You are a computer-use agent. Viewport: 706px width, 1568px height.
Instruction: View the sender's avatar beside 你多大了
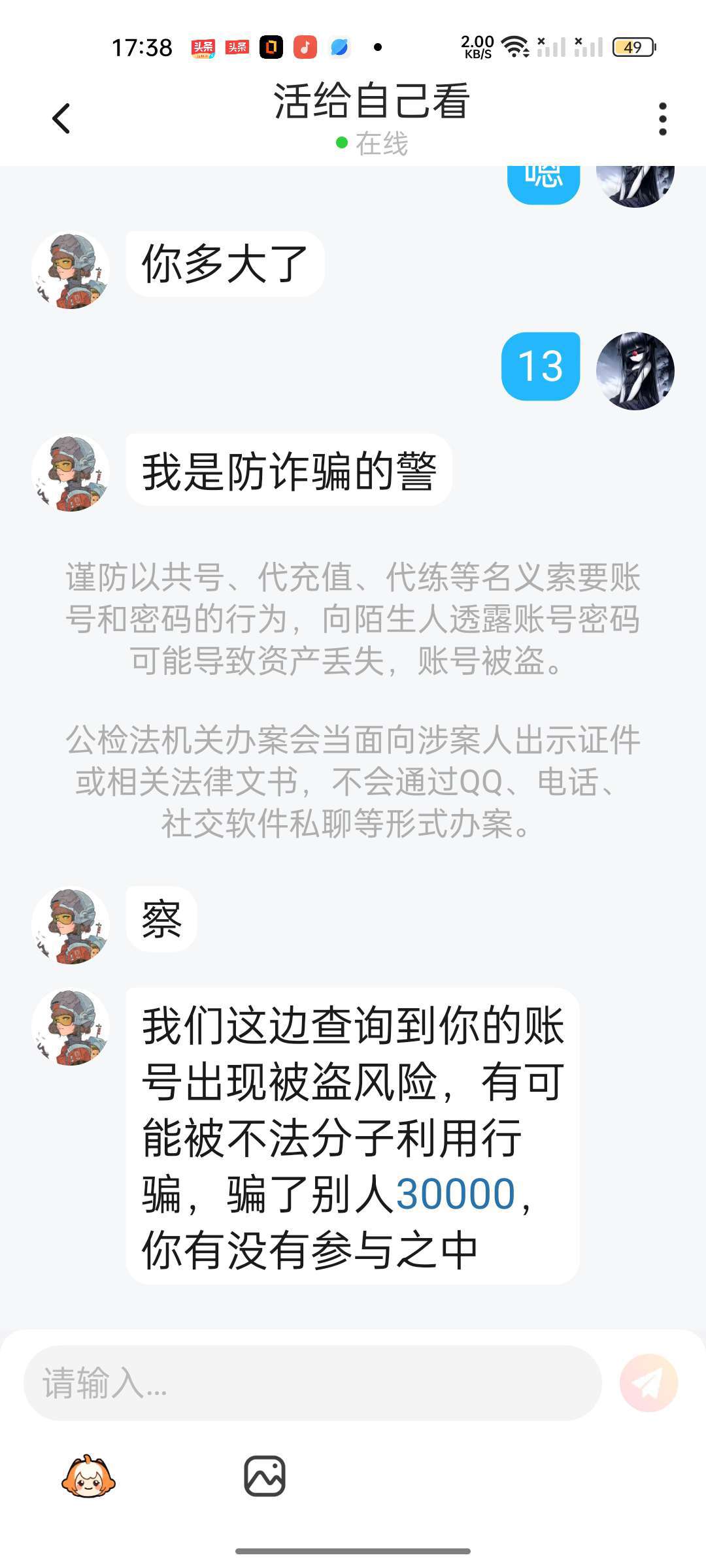coord(71,270)
